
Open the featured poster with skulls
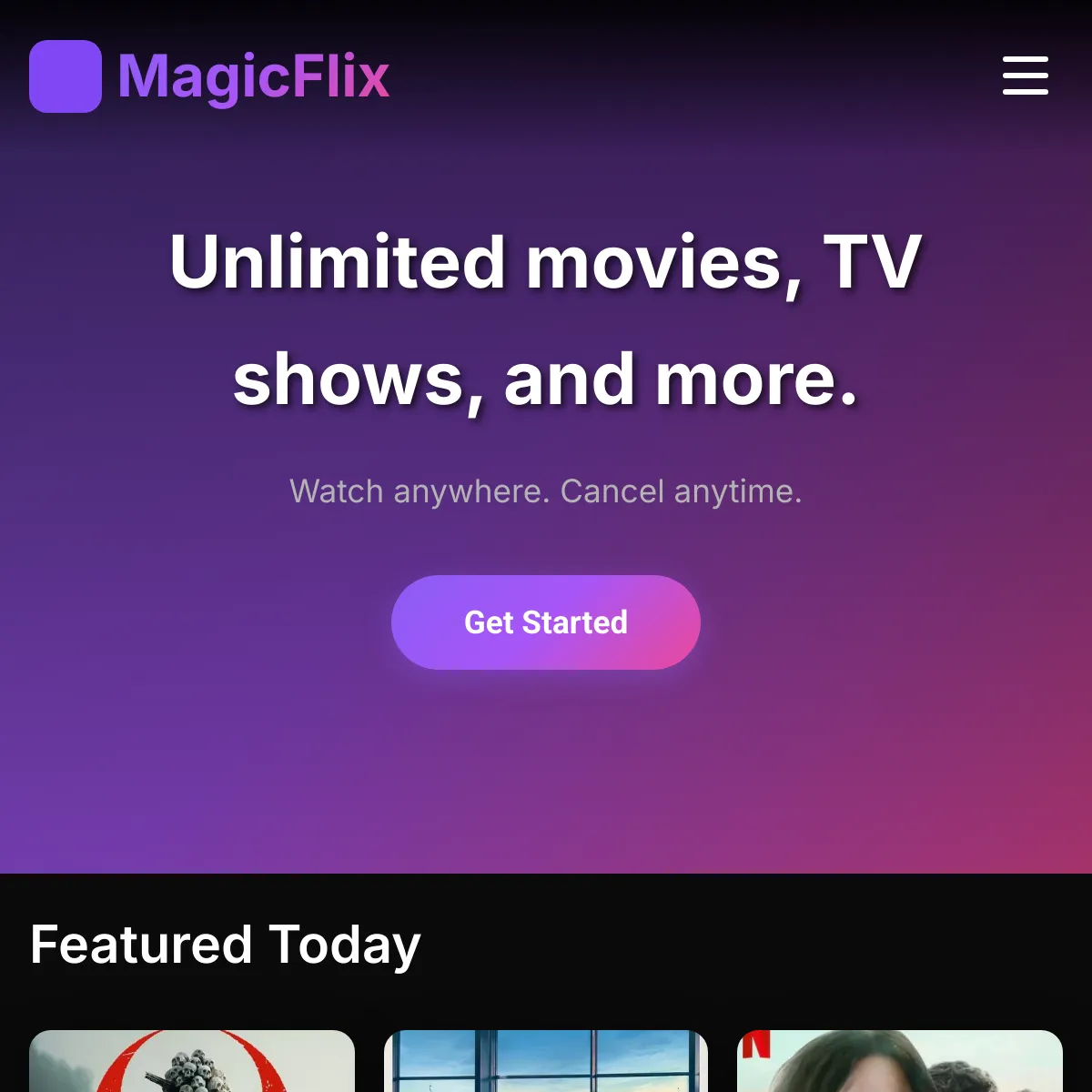[x=192, y=1063]
